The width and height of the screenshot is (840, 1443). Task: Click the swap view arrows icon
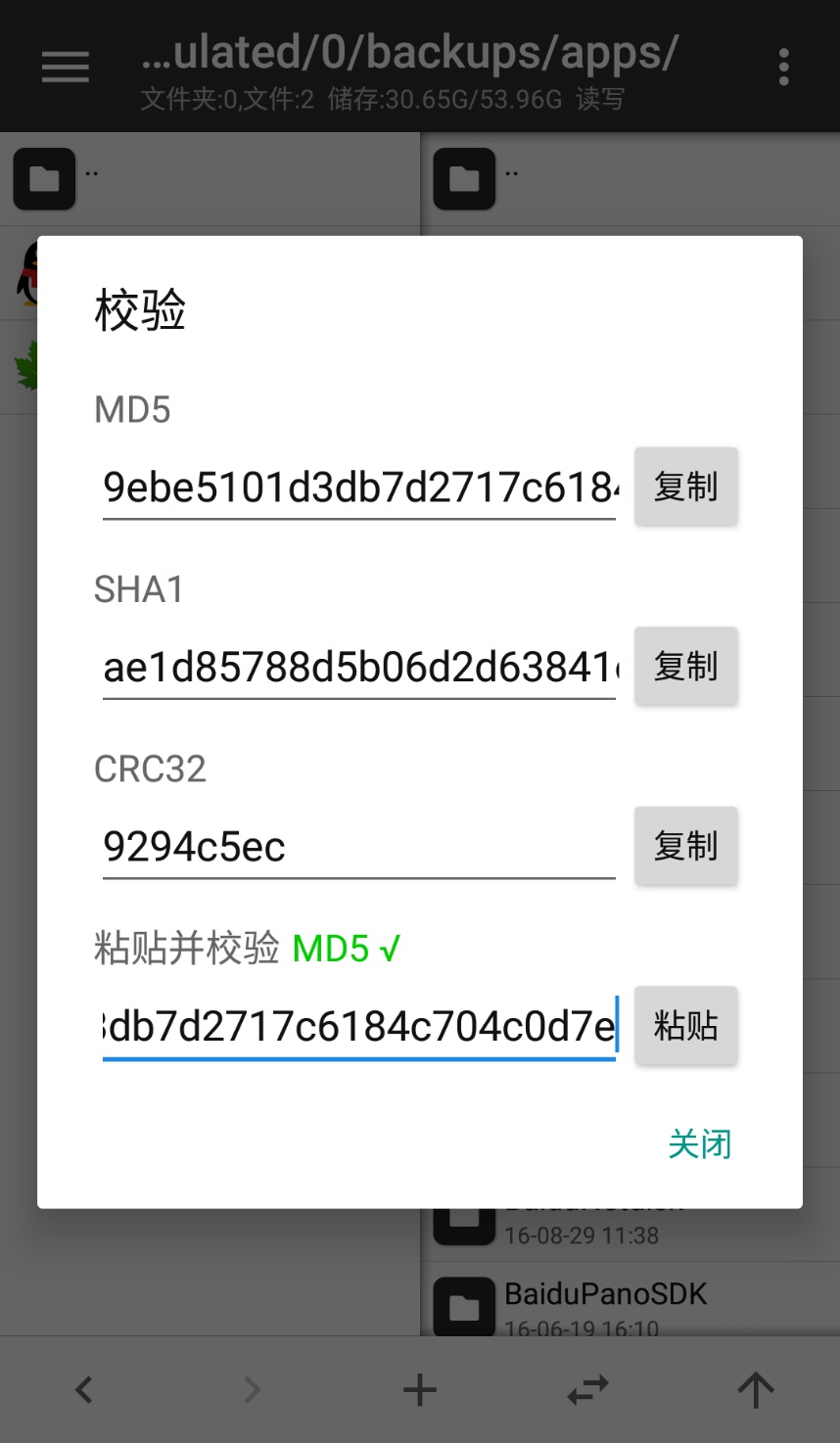[x=586, y=1388]
